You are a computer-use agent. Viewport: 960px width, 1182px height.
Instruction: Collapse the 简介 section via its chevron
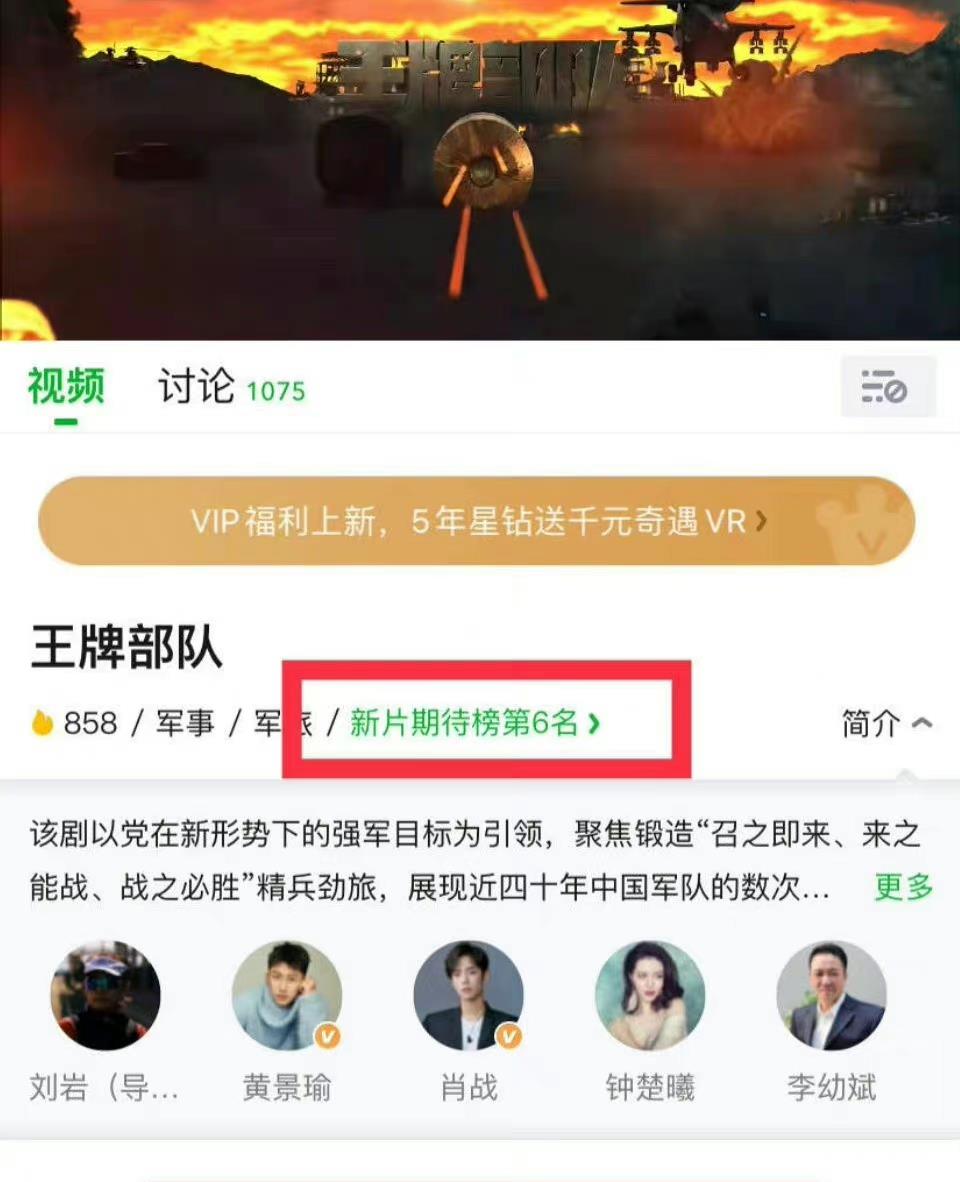(x=921, y=724)
